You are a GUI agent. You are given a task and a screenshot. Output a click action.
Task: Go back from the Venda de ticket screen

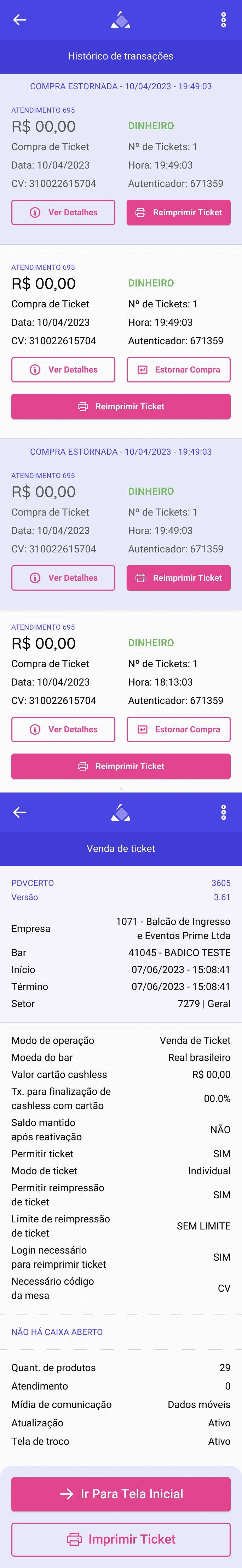coord(19,812)
